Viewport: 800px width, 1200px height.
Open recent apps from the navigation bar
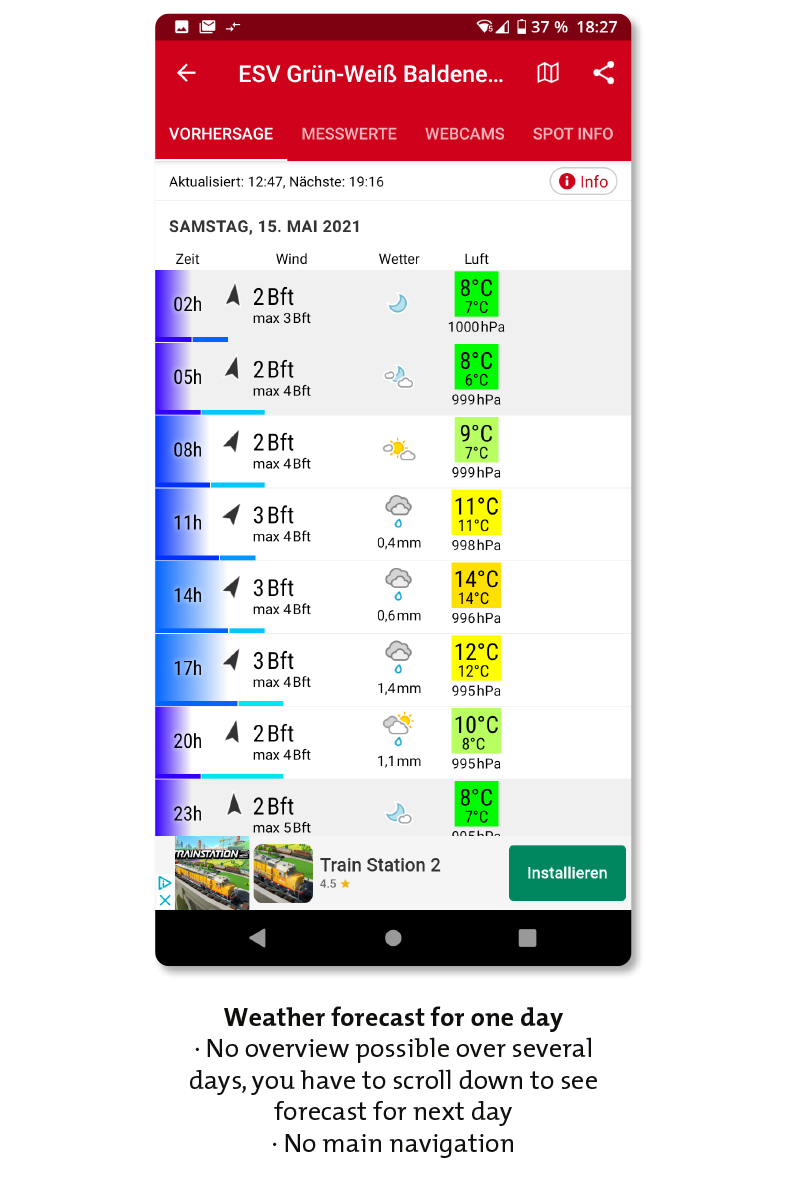click(x=527, y=938)
